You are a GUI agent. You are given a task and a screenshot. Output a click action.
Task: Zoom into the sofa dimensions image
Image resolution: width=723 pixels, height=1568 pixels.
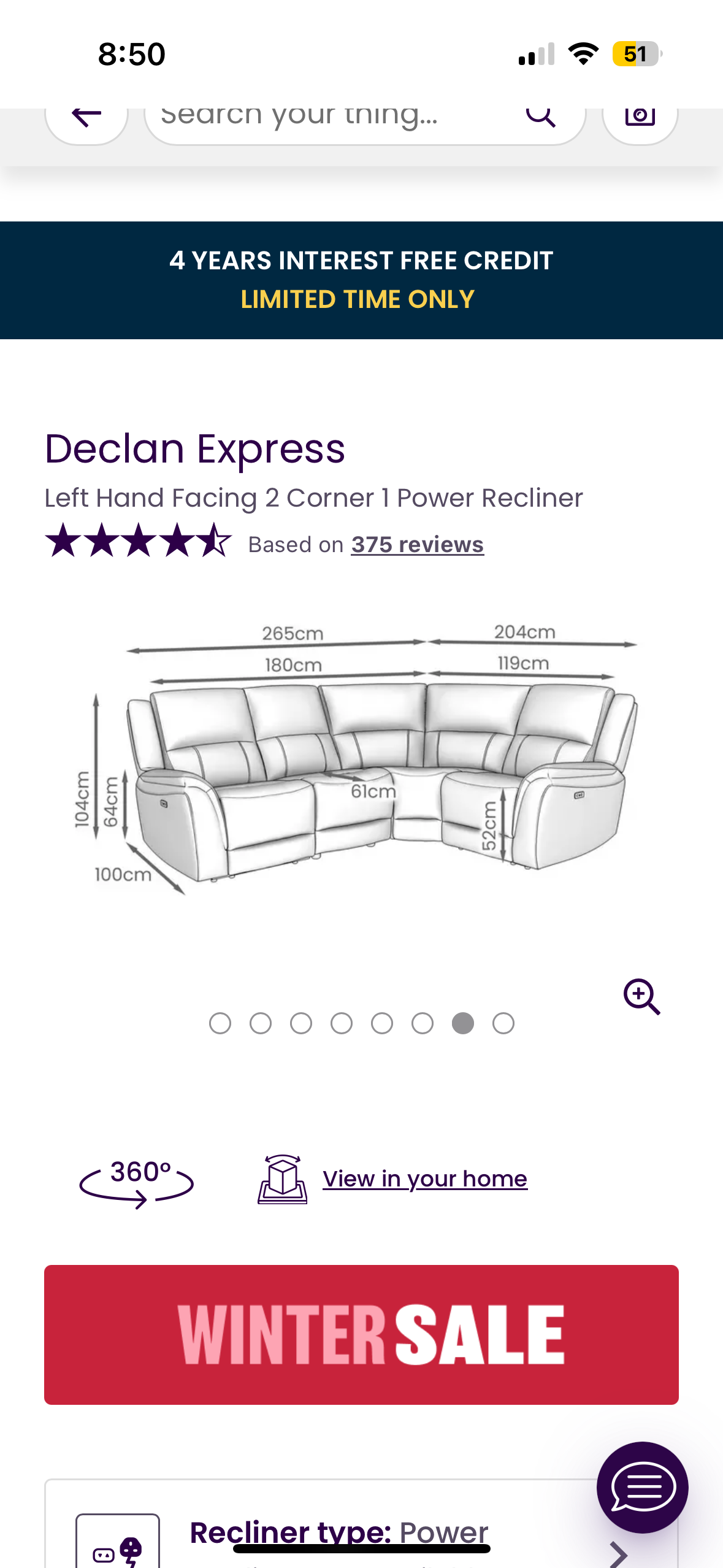point(641,996)
